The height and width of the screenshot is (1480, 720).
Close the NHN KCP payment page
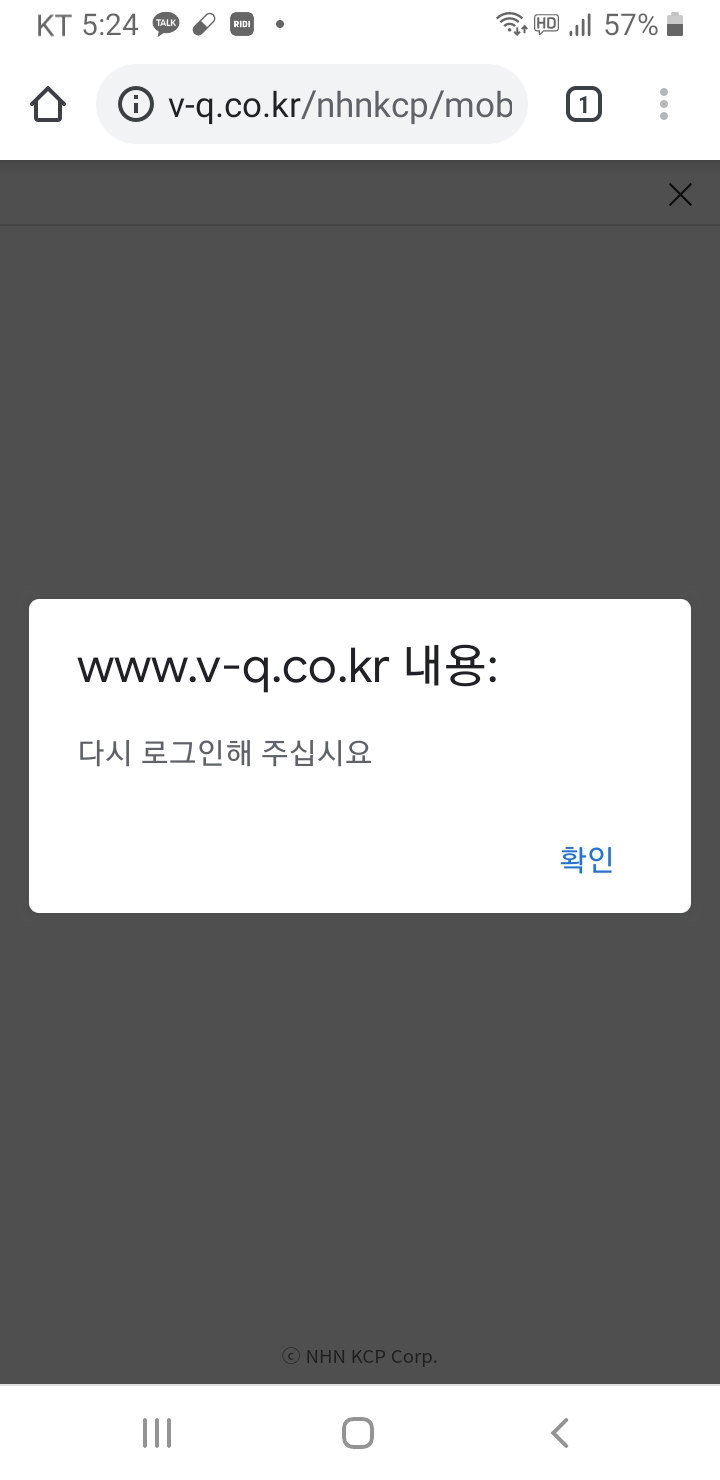[x=680, y=195]
